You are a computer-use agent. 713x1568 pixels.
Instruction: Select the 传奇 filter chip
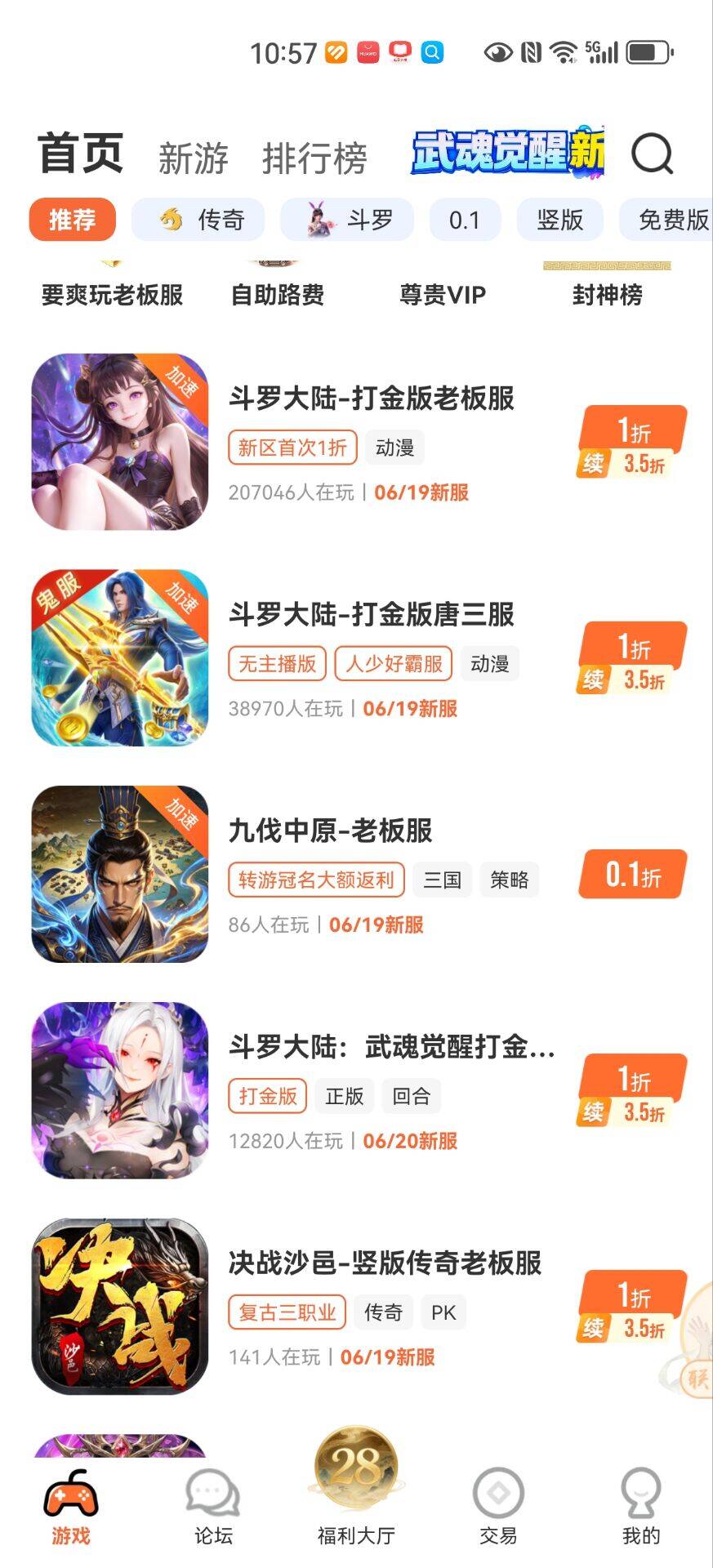point(198,220)
